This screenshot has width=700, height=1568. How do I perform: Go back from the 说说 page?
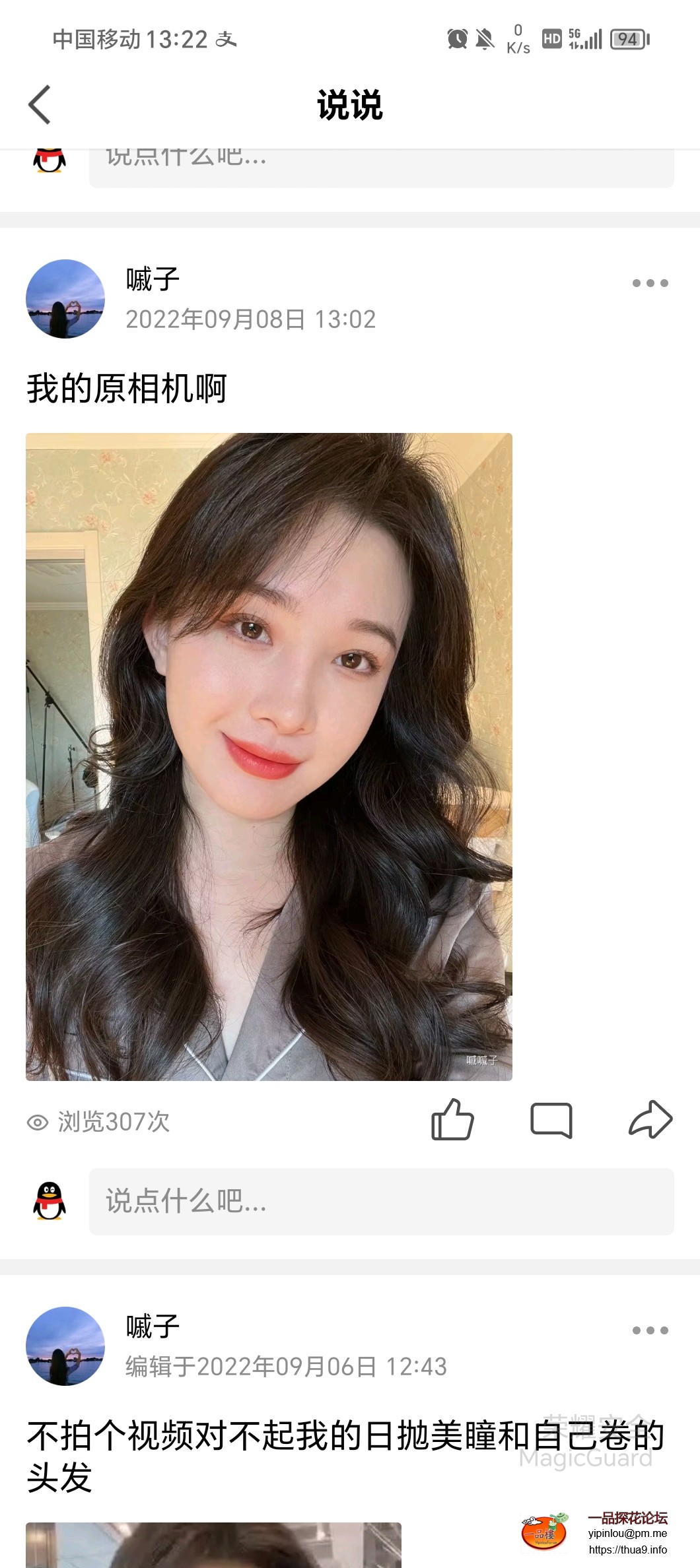pos(40,105)
